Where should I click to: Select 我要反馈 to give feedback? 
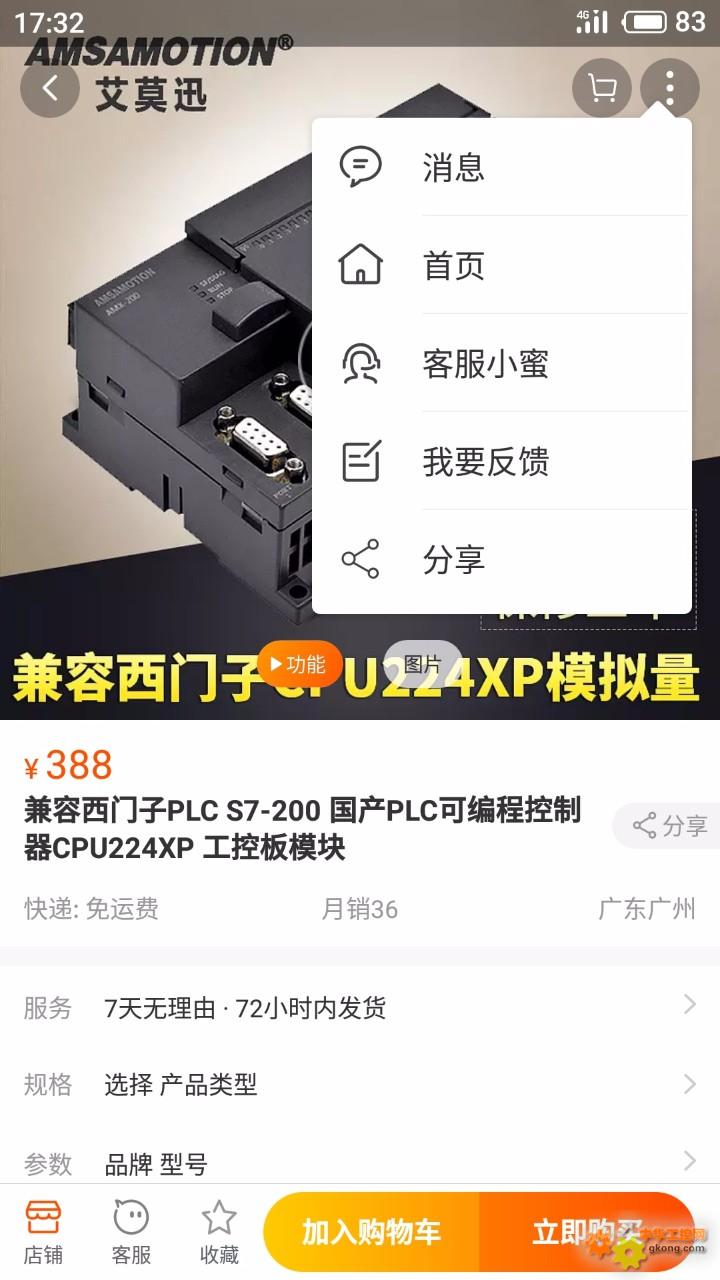(x=502, y=461)
